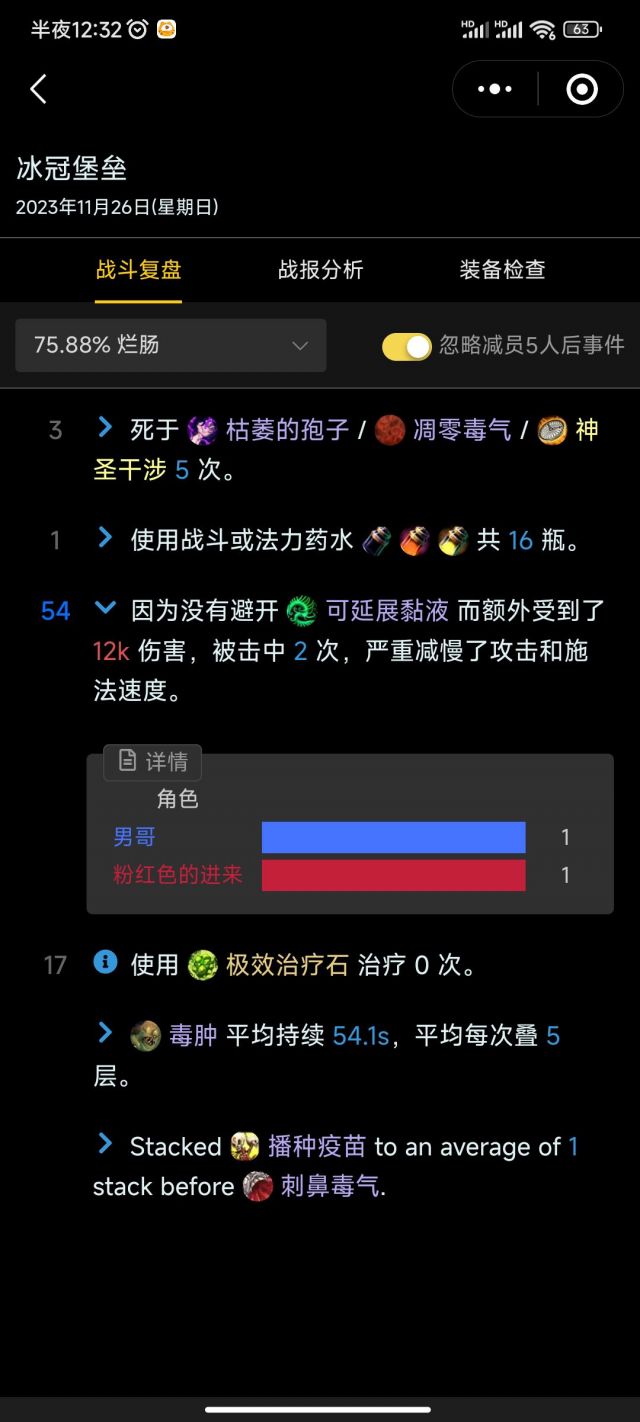
Task: Tap the info icon beside 极效治疗石
Action: click(105, 961)
